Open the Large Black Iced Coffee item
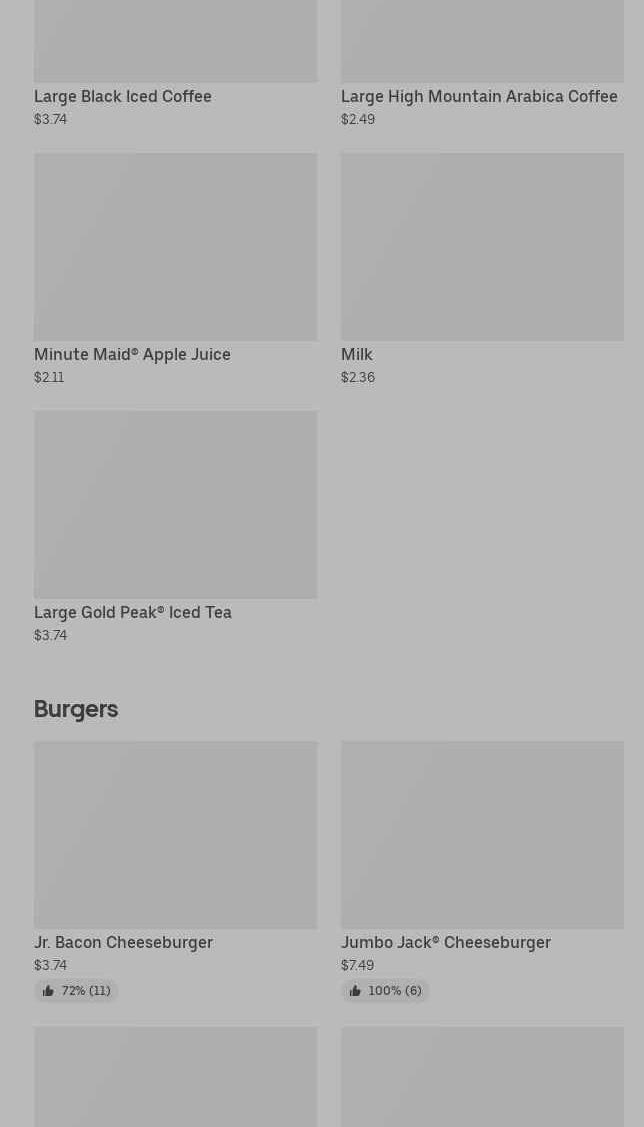Screen dimensions: 644x1127 (x=175, y=63)
